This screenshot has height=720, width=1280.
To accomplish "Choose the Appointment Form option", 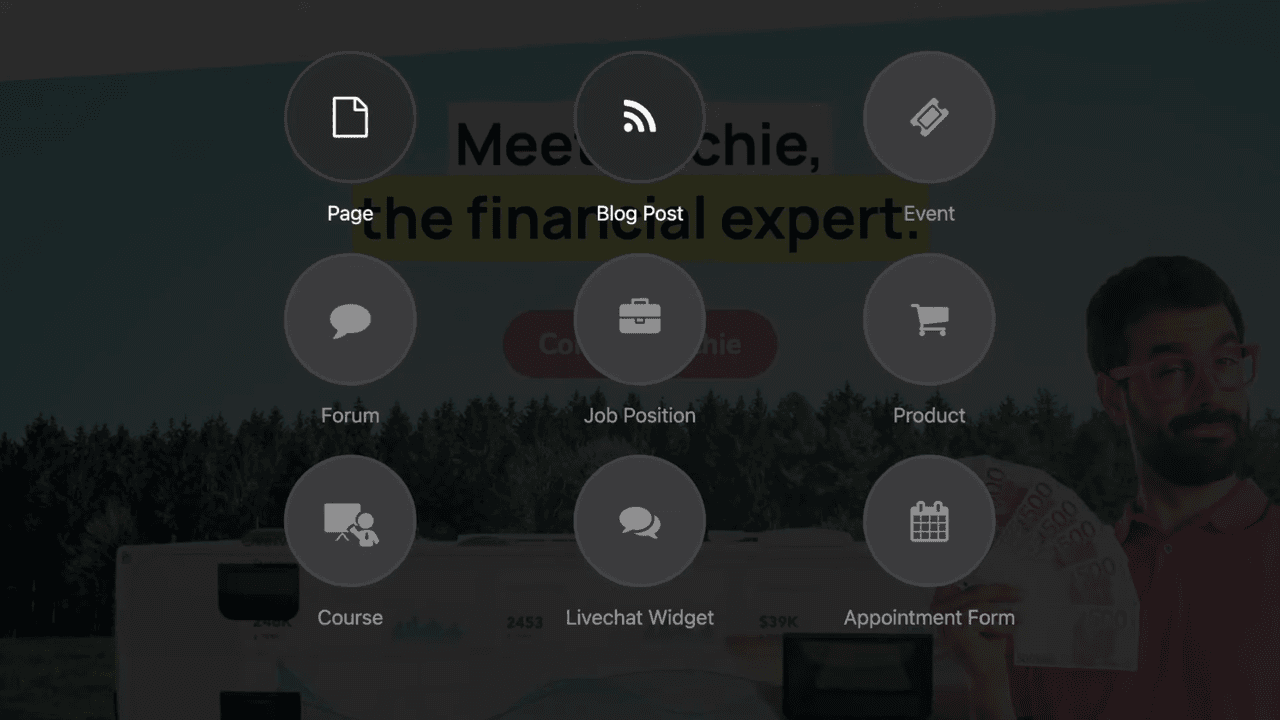I will (x=929, y=522).
